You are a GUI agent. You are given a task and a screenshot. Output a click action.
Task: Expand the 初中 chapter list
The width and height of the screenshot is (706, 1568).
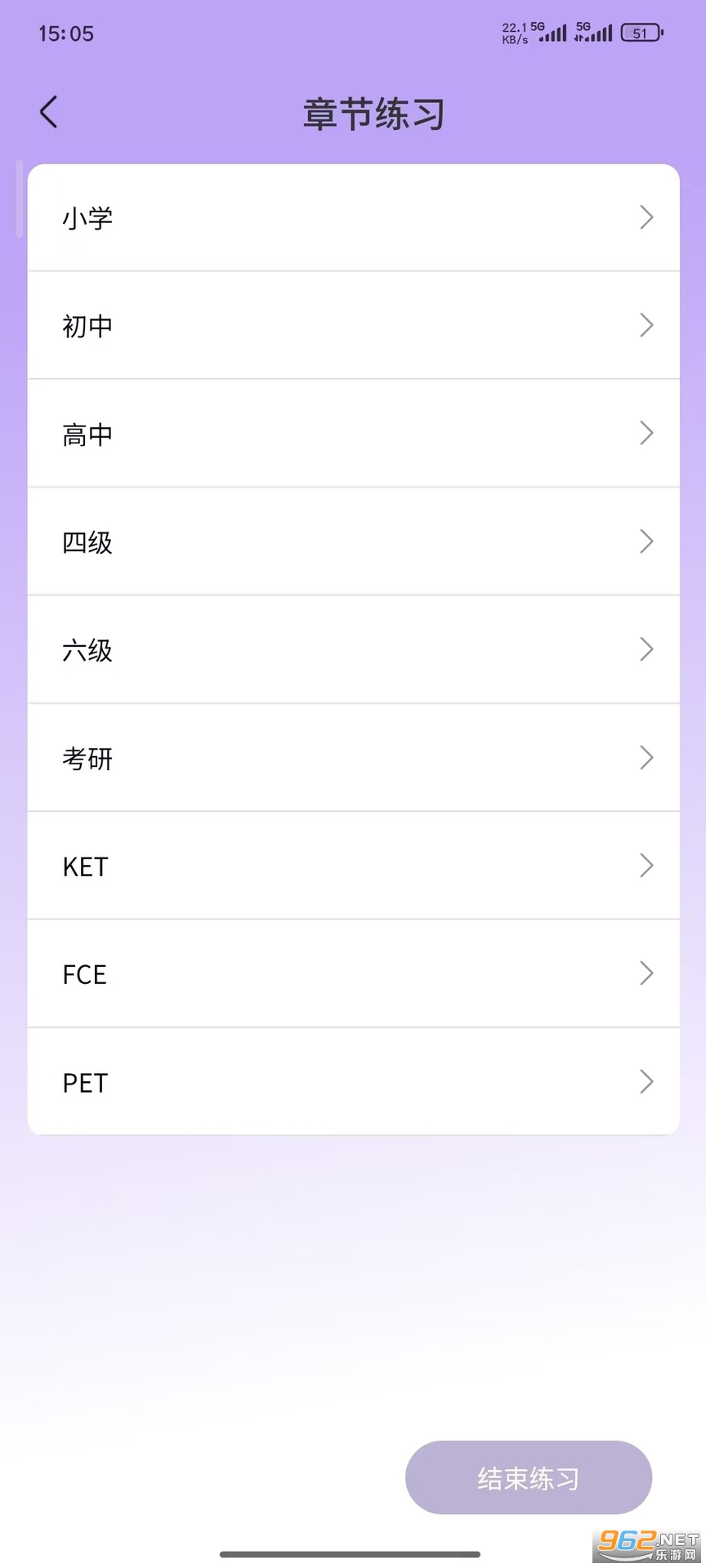pos(353,325)
